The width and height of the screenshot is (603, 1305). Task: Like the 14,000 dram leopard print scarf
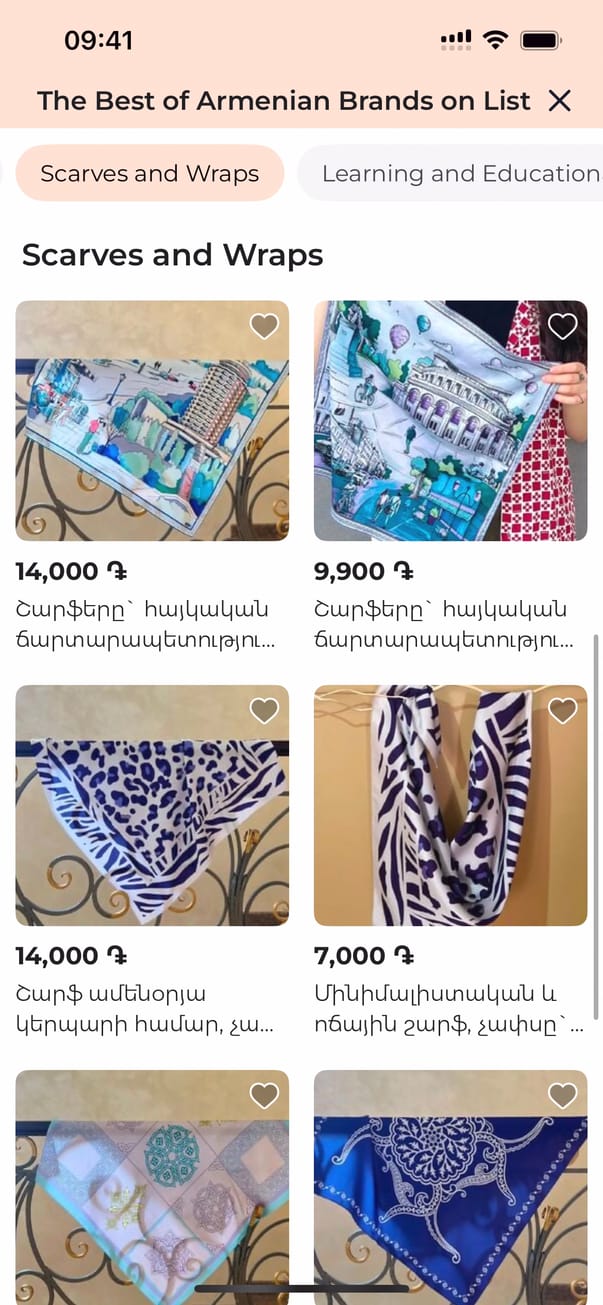[264, 710]
